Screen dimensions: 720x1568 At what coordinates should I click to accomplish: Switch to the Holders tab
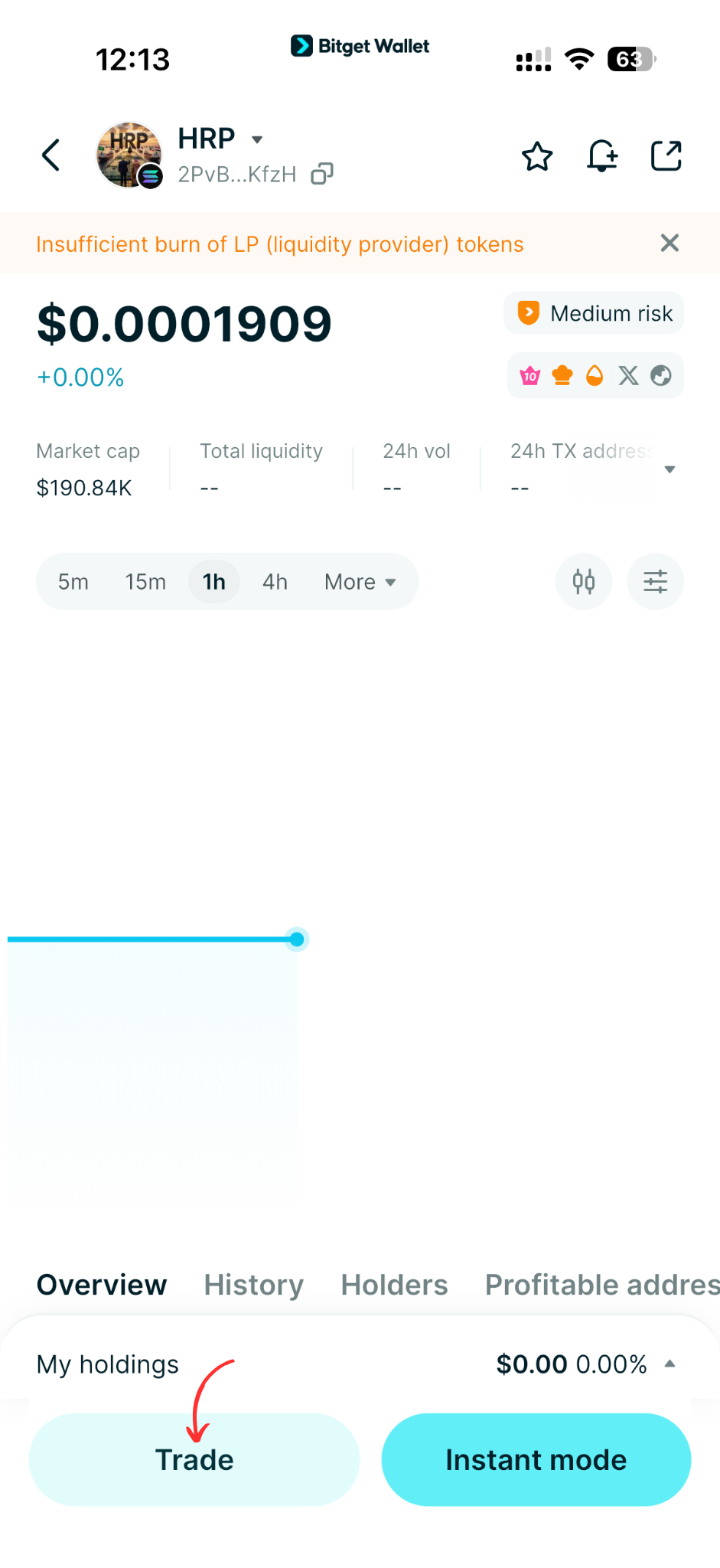[x=393, y=1285]
